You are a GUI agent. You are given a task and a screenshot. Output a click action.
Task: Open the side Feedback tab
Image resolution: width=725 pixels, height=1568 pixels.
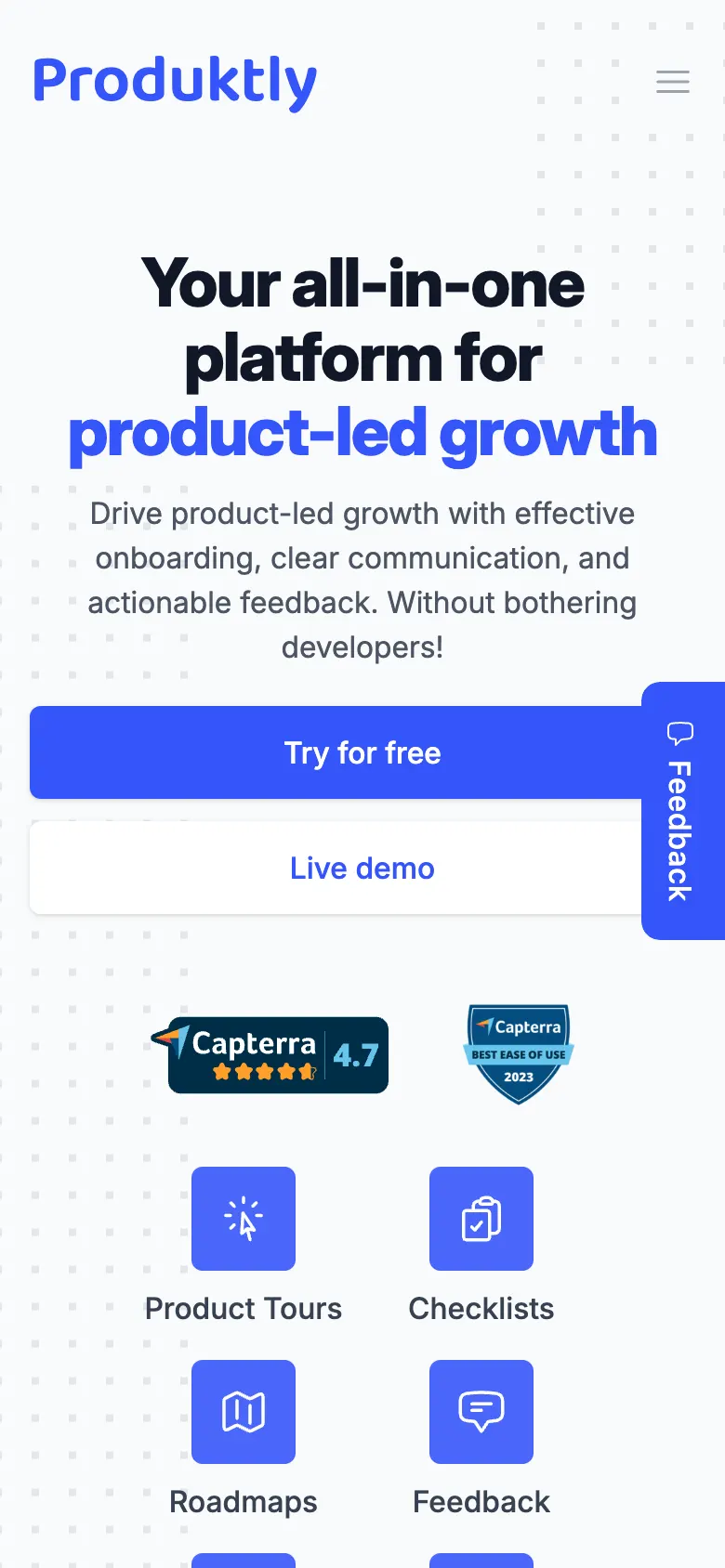[x=683, y=811]
